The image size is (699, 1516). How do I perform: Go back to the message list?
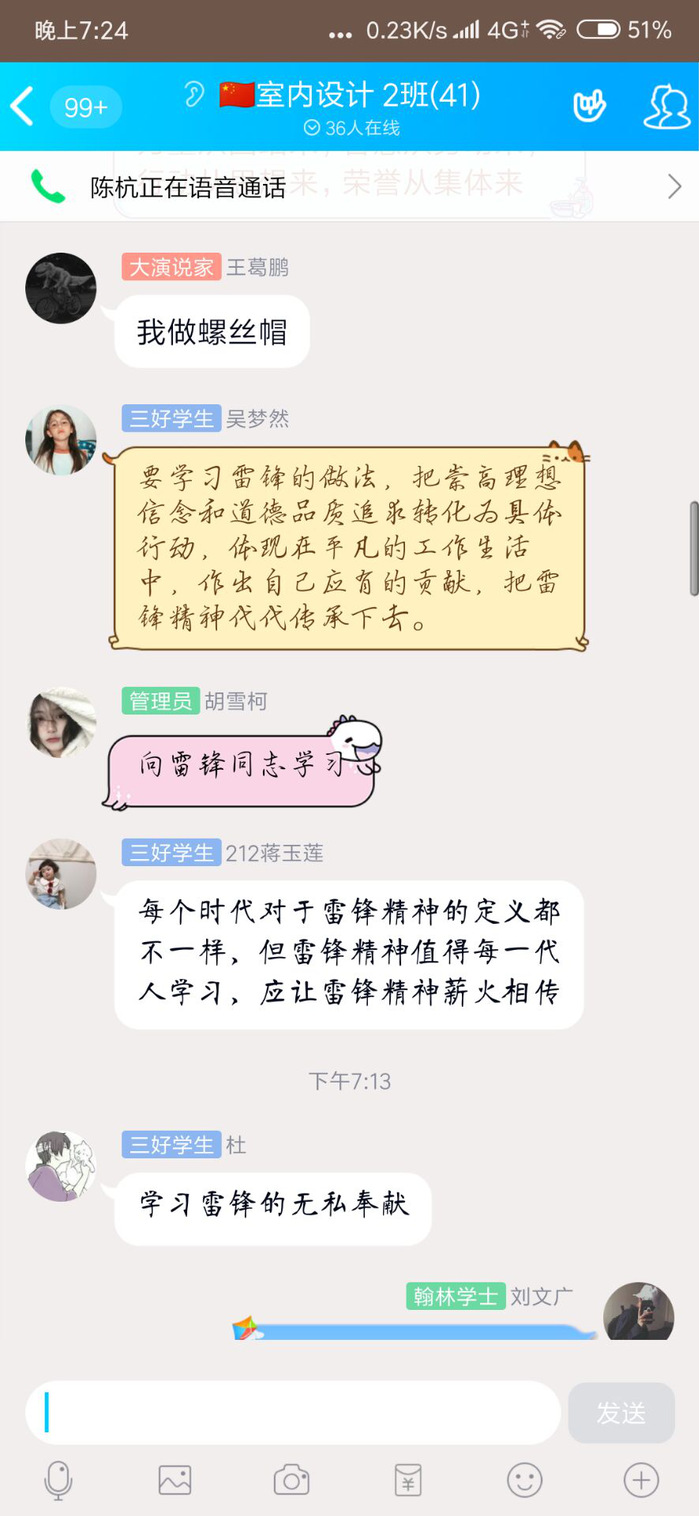coord(24,106)
